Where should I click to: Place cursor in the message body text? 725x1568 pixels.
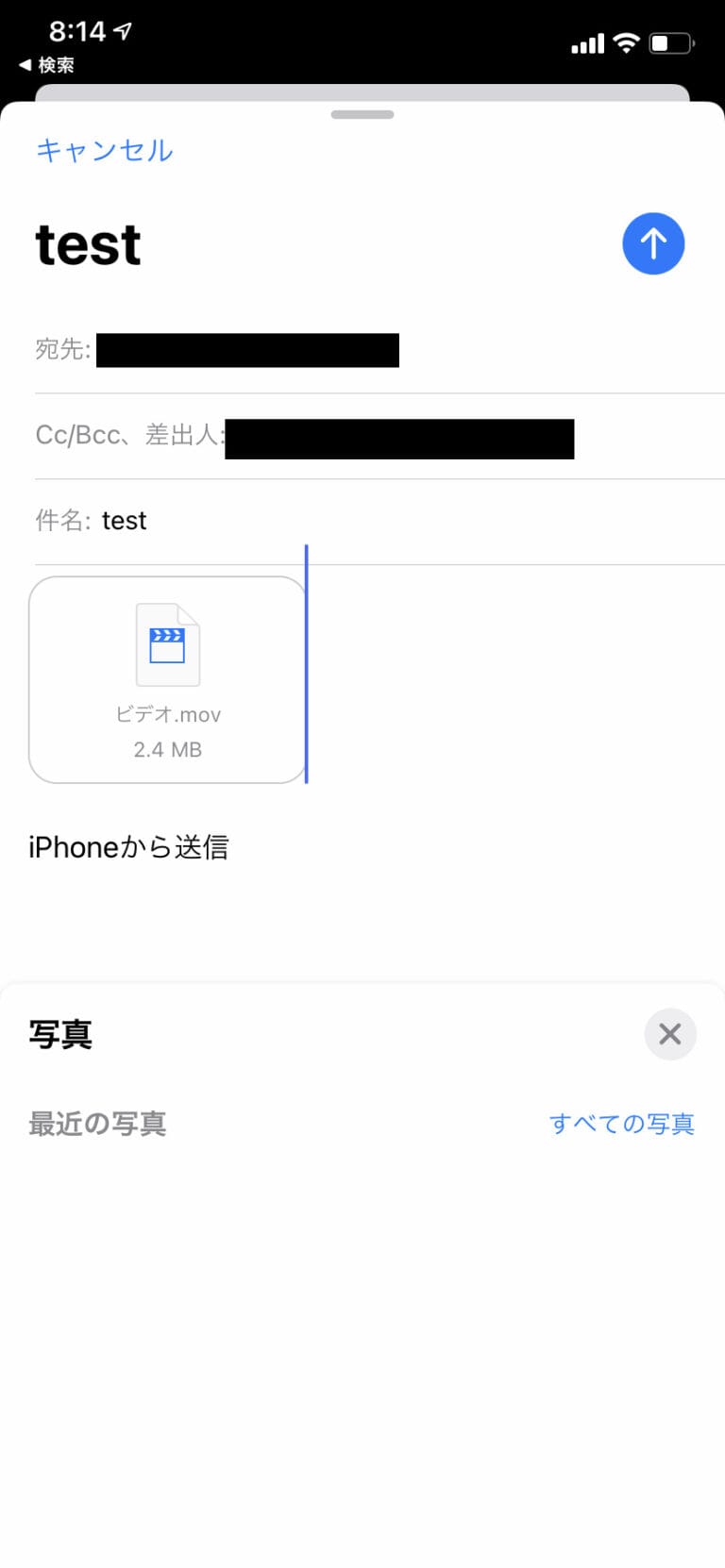click(378, 847)
